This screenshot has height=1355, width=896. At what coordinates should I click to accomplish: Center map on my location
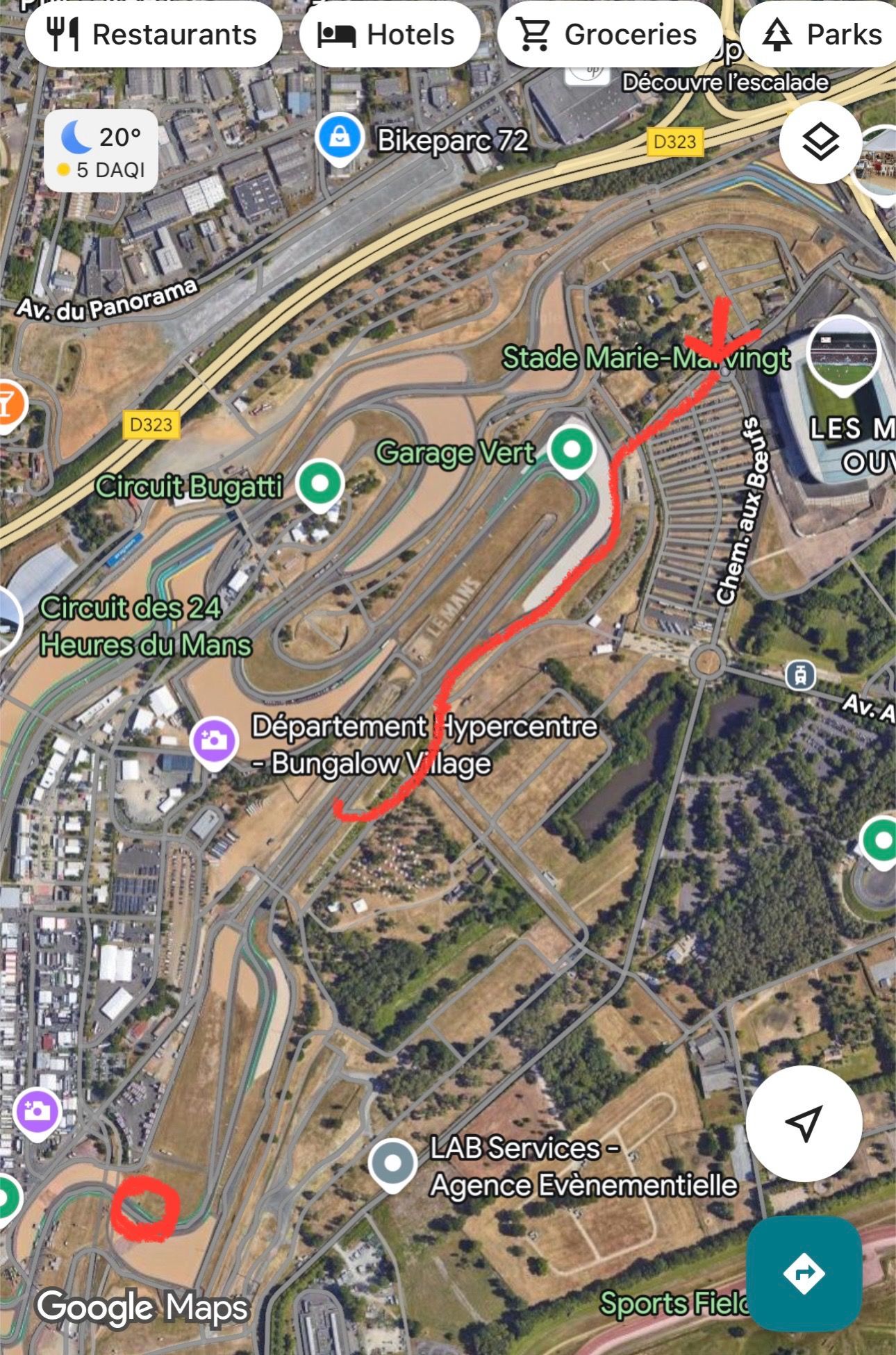804,1123
